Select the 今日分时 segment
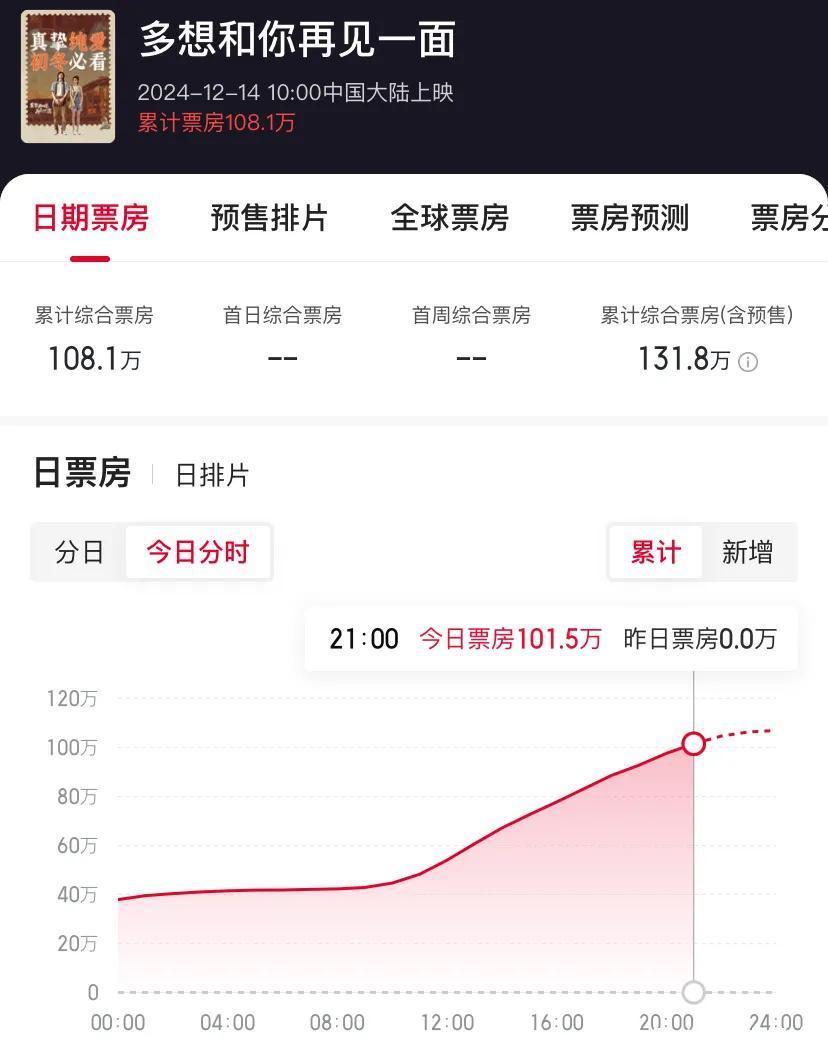 click(x=197, y=552)
